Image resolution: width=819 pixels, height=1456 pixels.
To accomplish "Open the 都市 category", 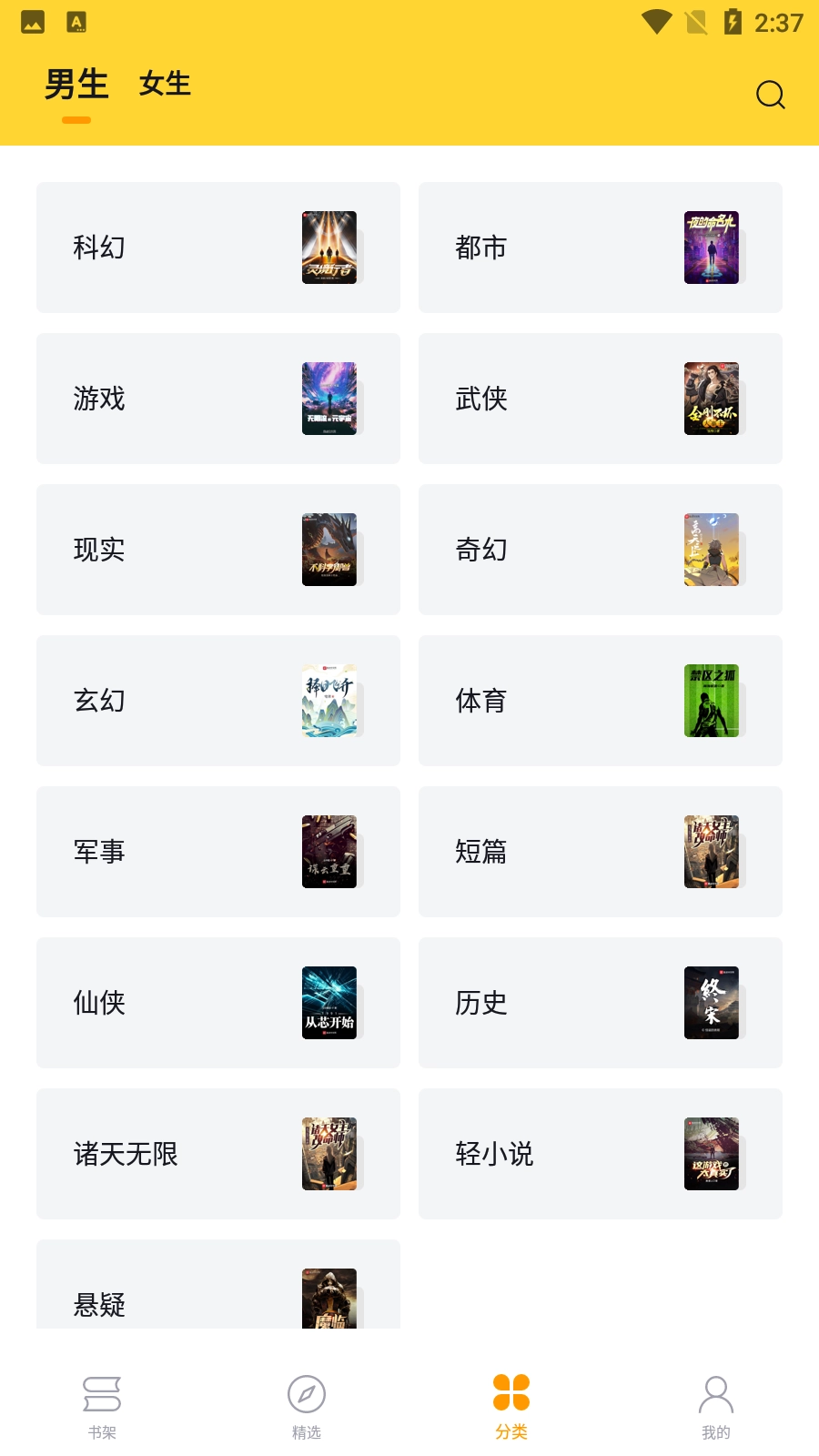I will point(601,247).
